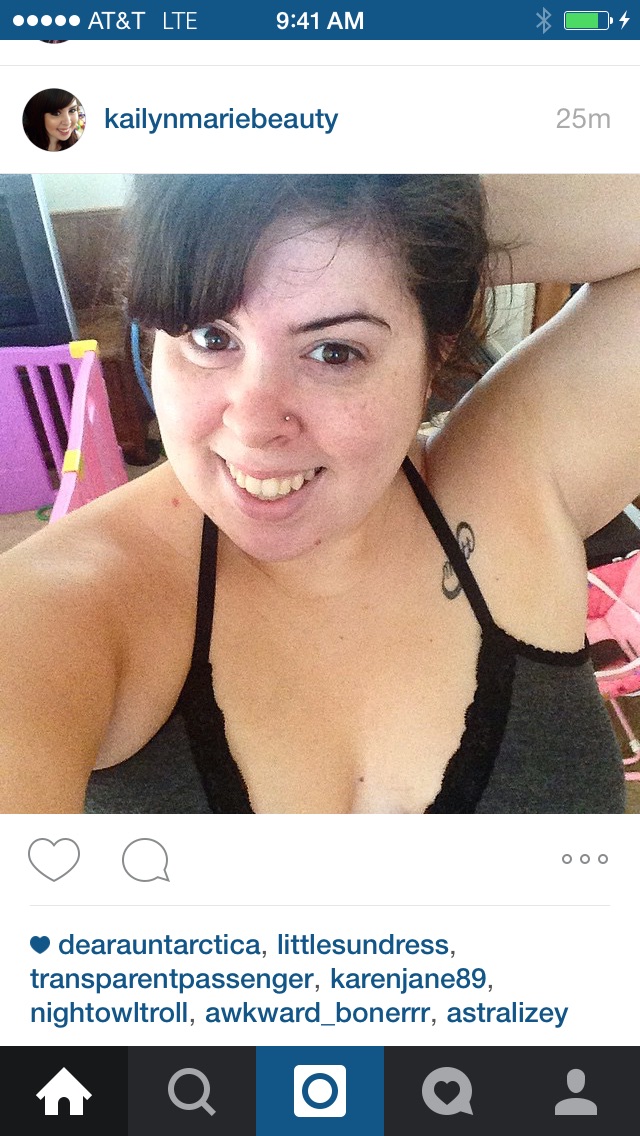
Task: Open comments with the speech bubble icon
Action: [146, 860]
